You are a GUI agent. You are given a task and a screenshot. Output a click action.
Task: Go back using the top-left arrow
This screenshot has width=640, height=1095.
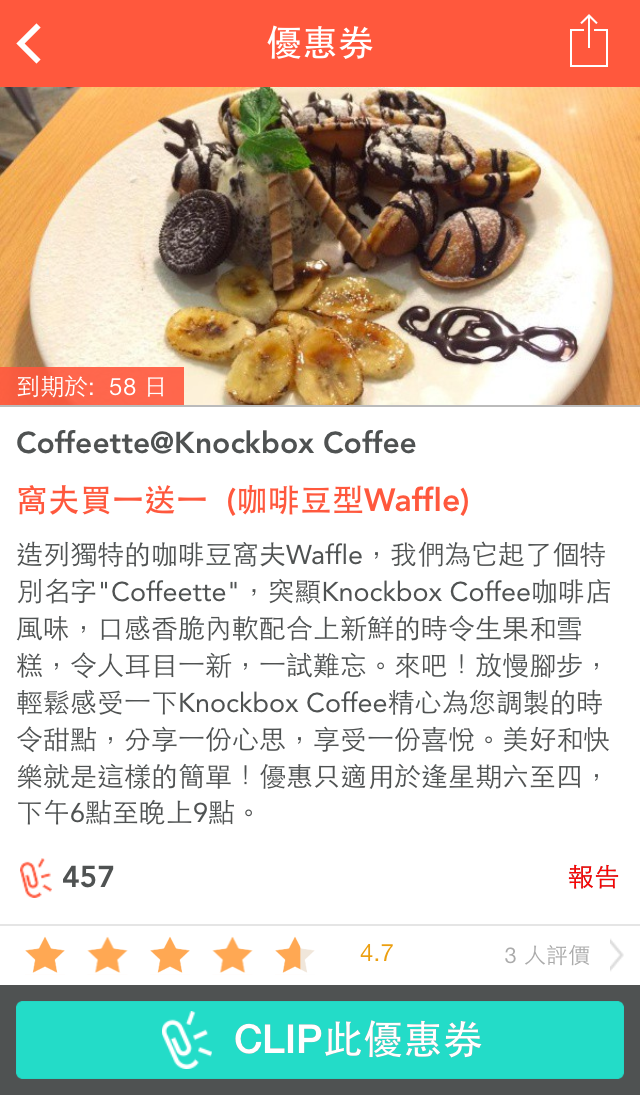pos(30,43)
